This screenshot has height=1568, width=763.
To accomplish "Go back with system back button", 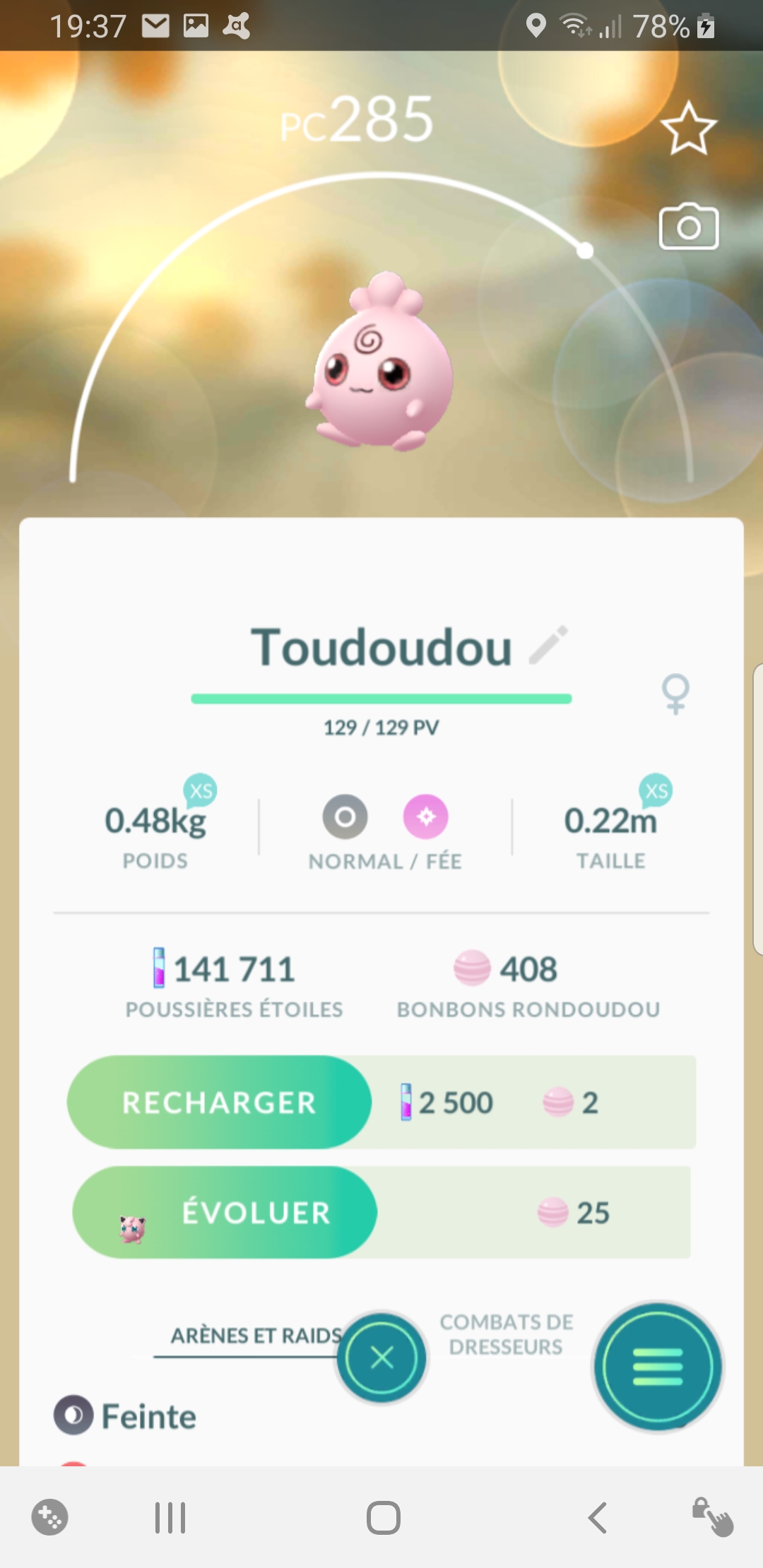I will (x=598, y=1517).
